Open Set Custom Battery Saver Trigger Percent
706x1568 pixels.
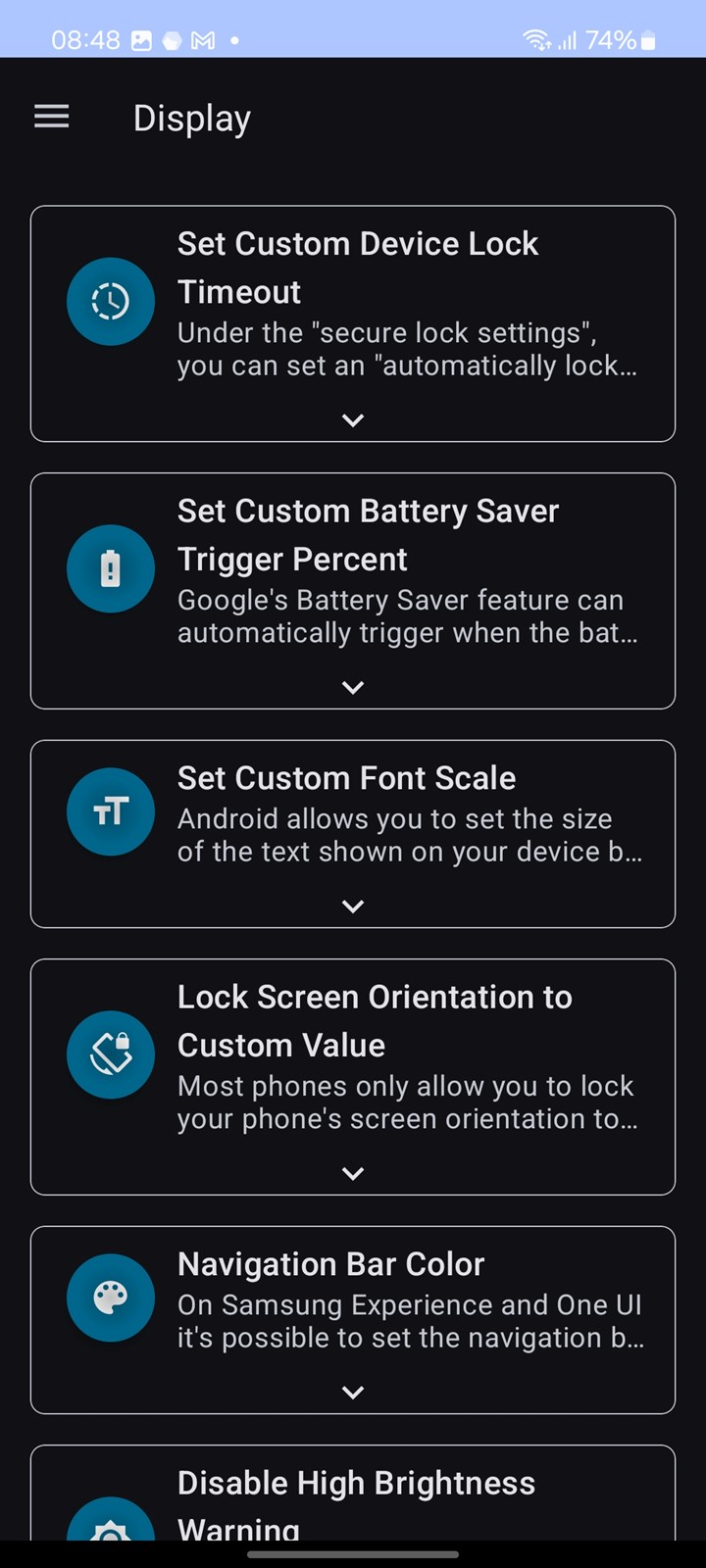(353, 591)
